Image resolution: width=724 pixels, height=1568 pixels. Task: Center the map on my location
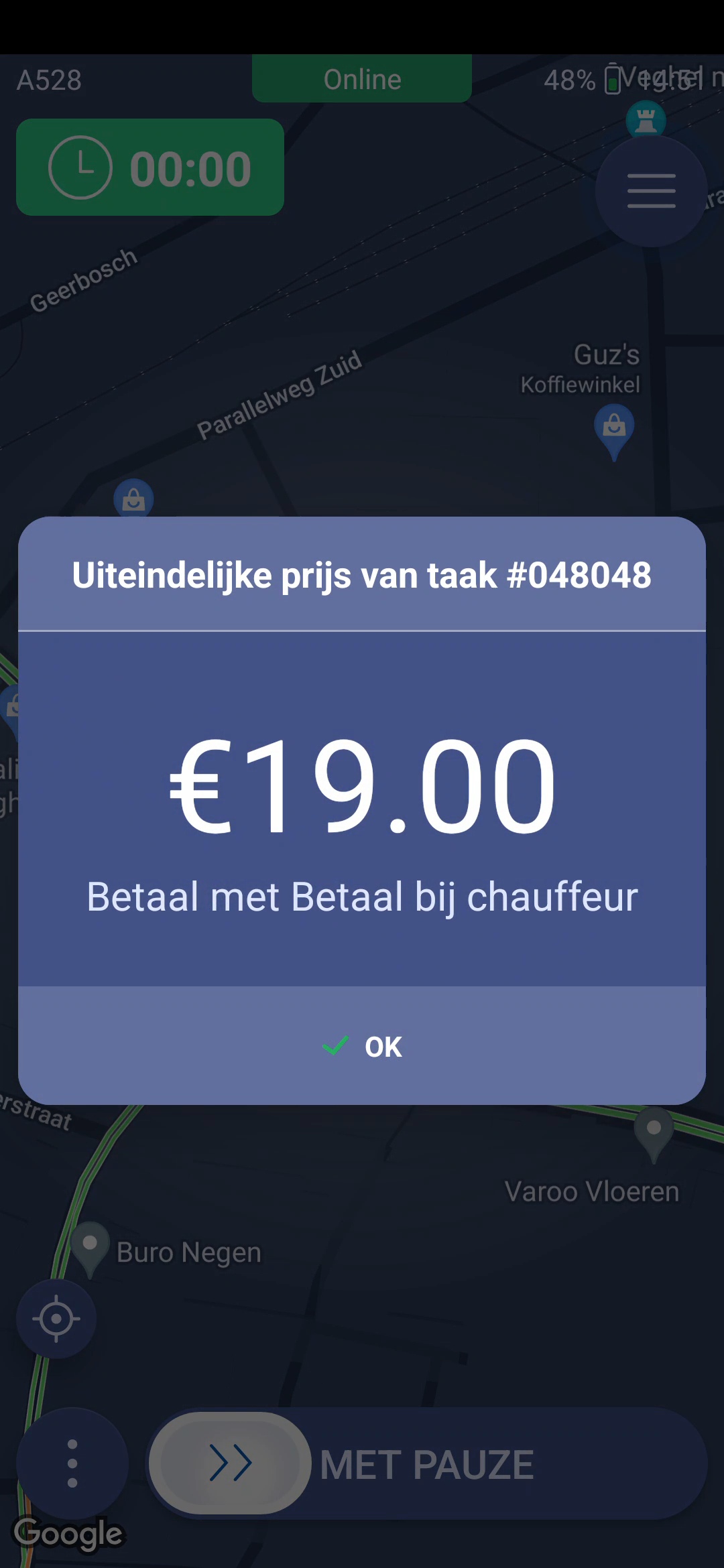pyautogui.click(x=56, y=1319)
